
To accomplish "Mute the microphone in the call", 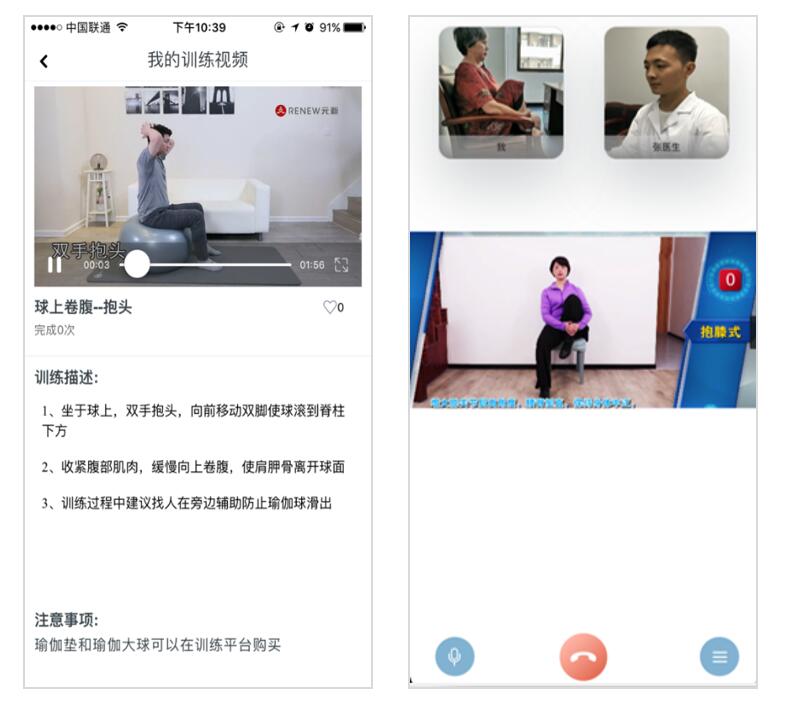I will pyautogui.click(x=454, y=657).
